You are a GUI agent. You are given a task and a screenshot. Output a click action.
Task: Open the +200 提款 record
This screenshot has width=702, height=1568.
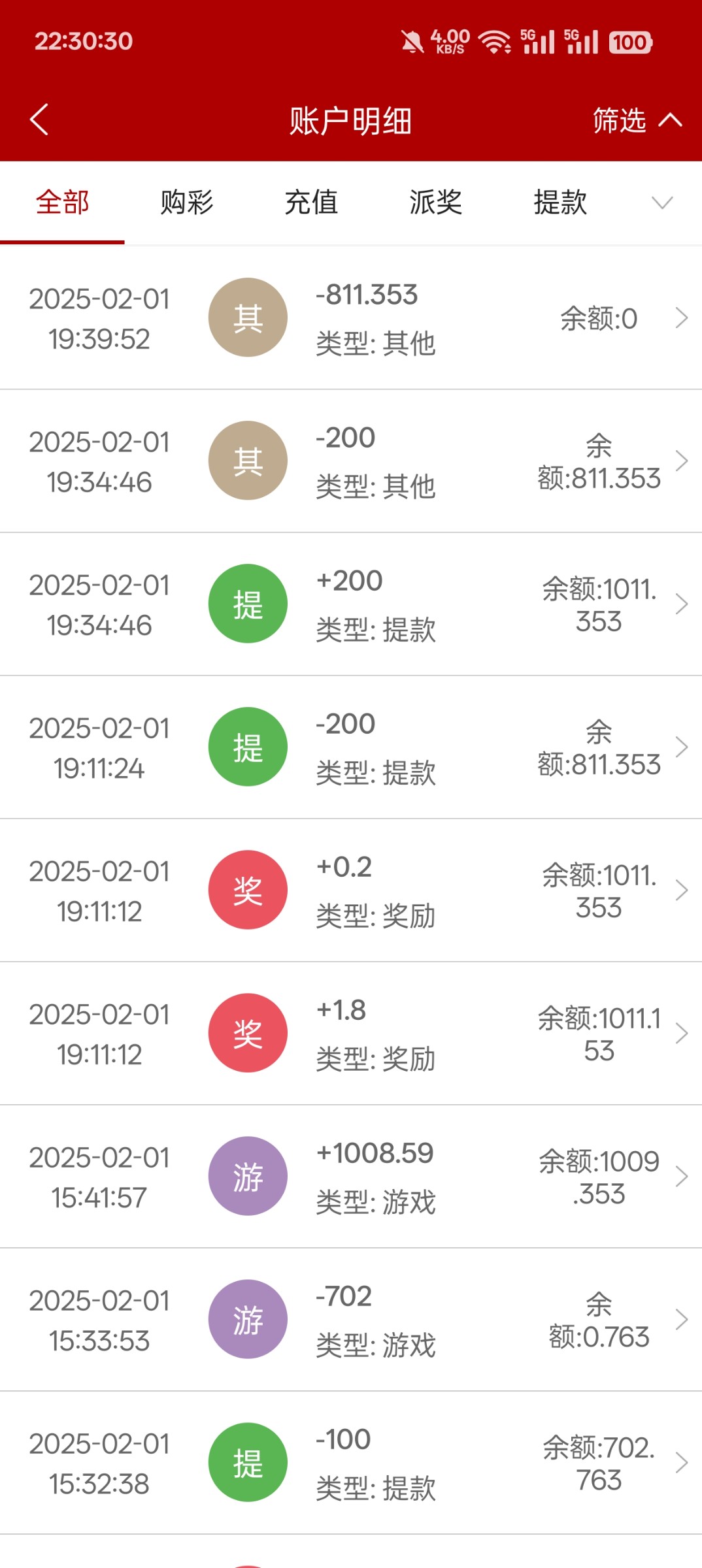click(351, 604)
